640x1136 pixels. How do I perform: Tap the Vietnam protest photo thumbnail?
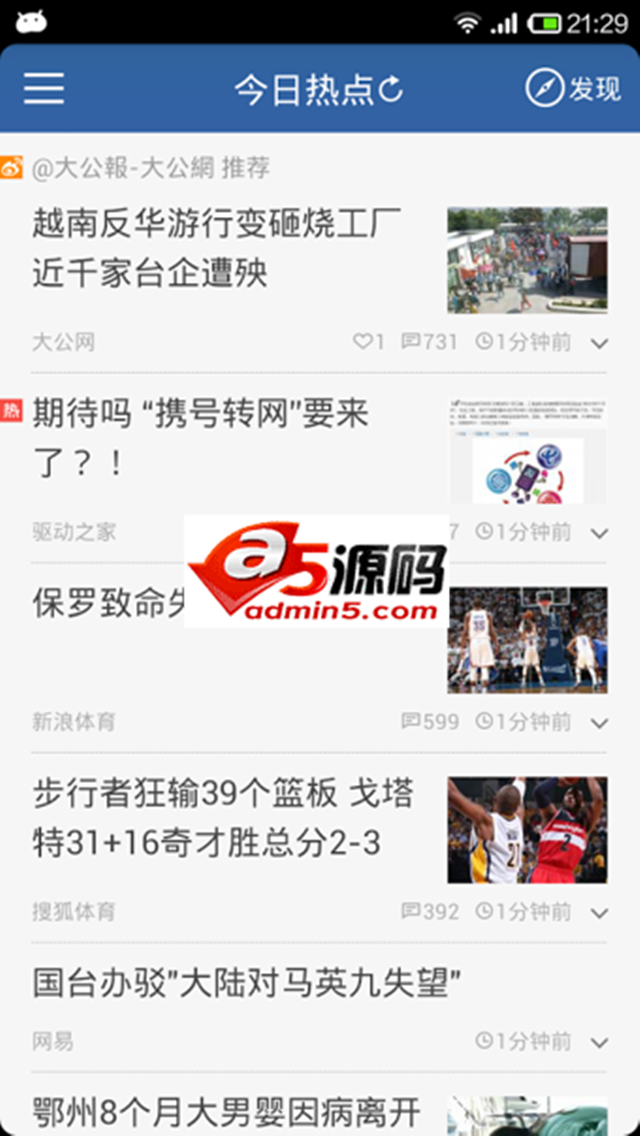[527, 260]
